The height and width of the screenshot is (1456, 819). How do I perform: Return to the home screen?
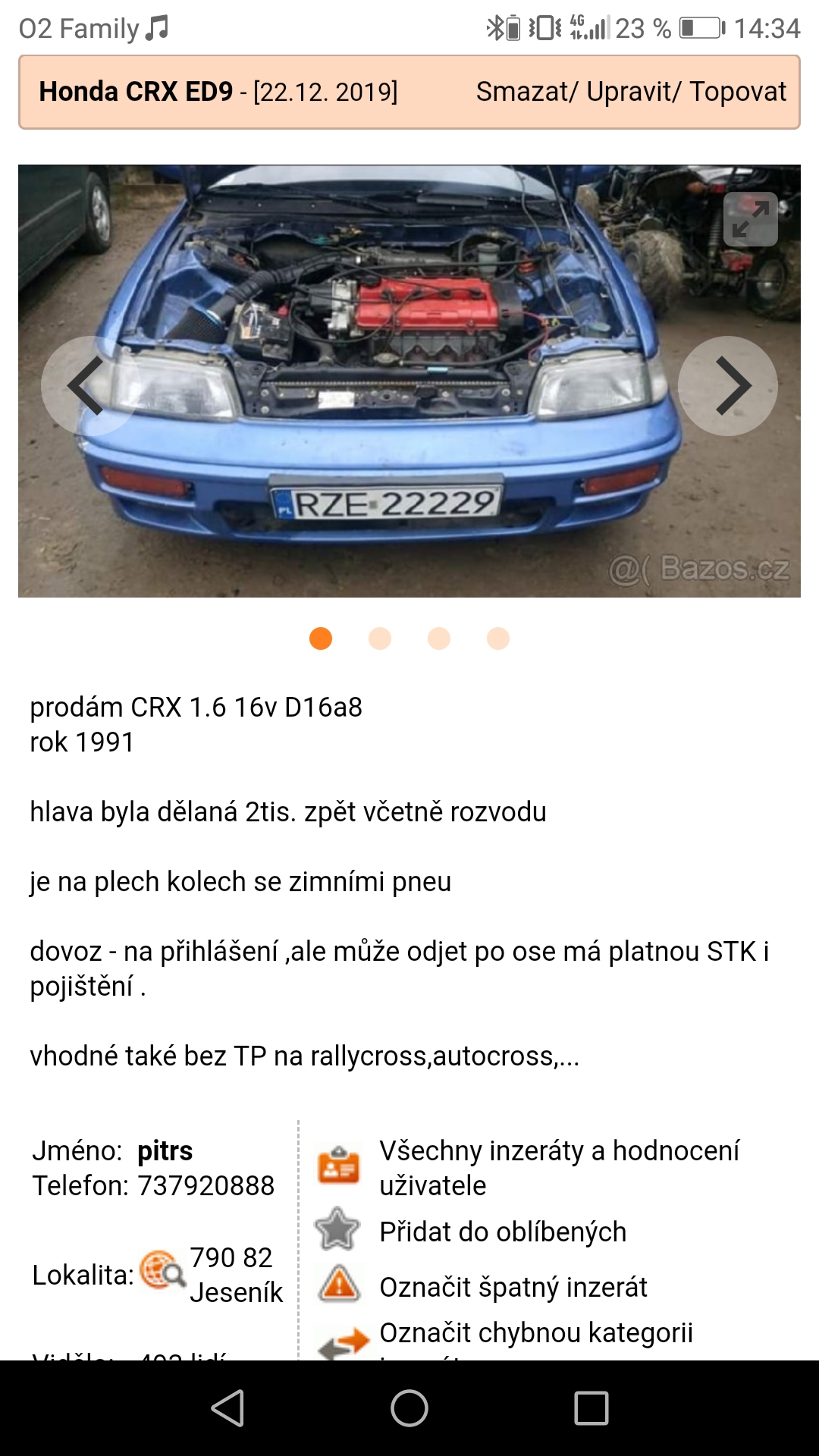[409, 1408]
